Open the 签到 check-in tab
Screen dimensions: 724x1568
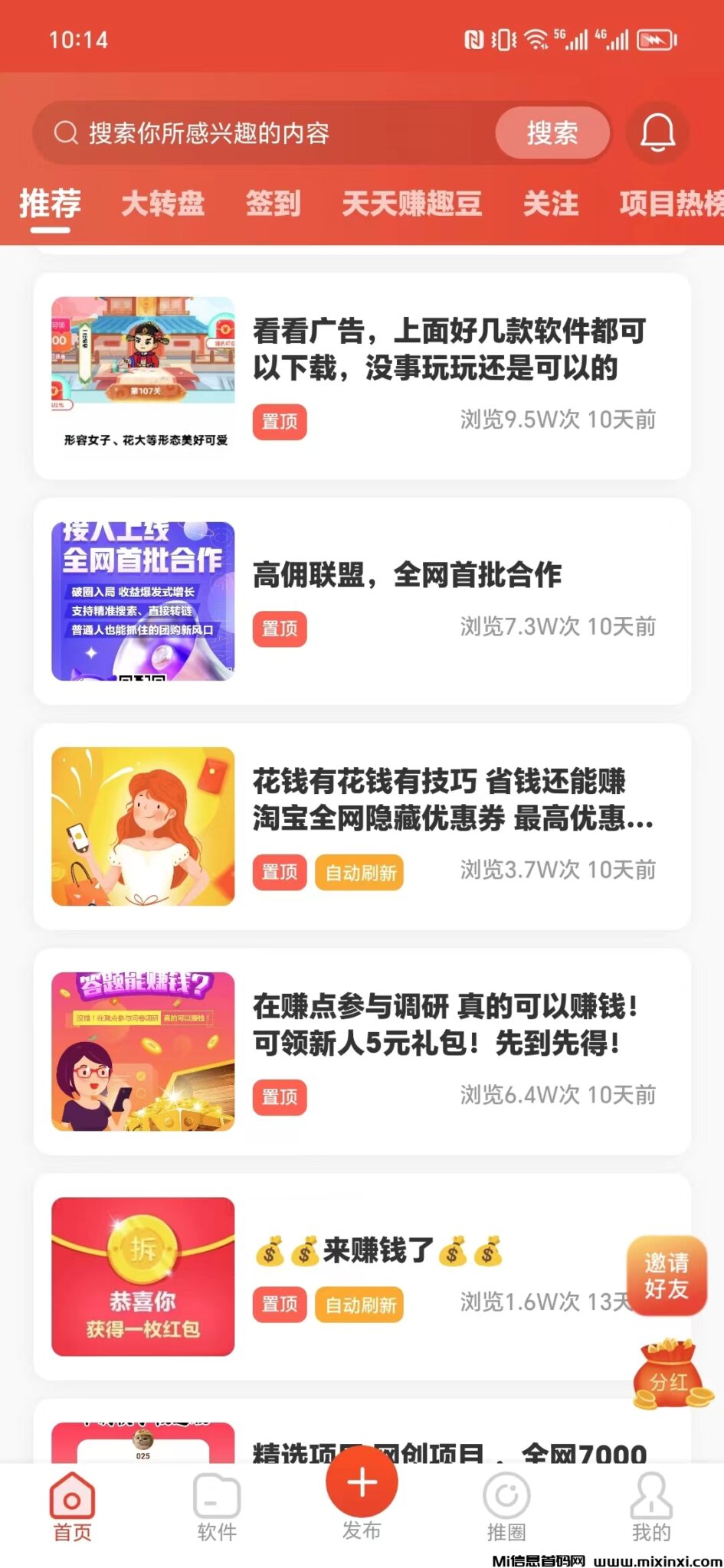click(x=273, y=204)
